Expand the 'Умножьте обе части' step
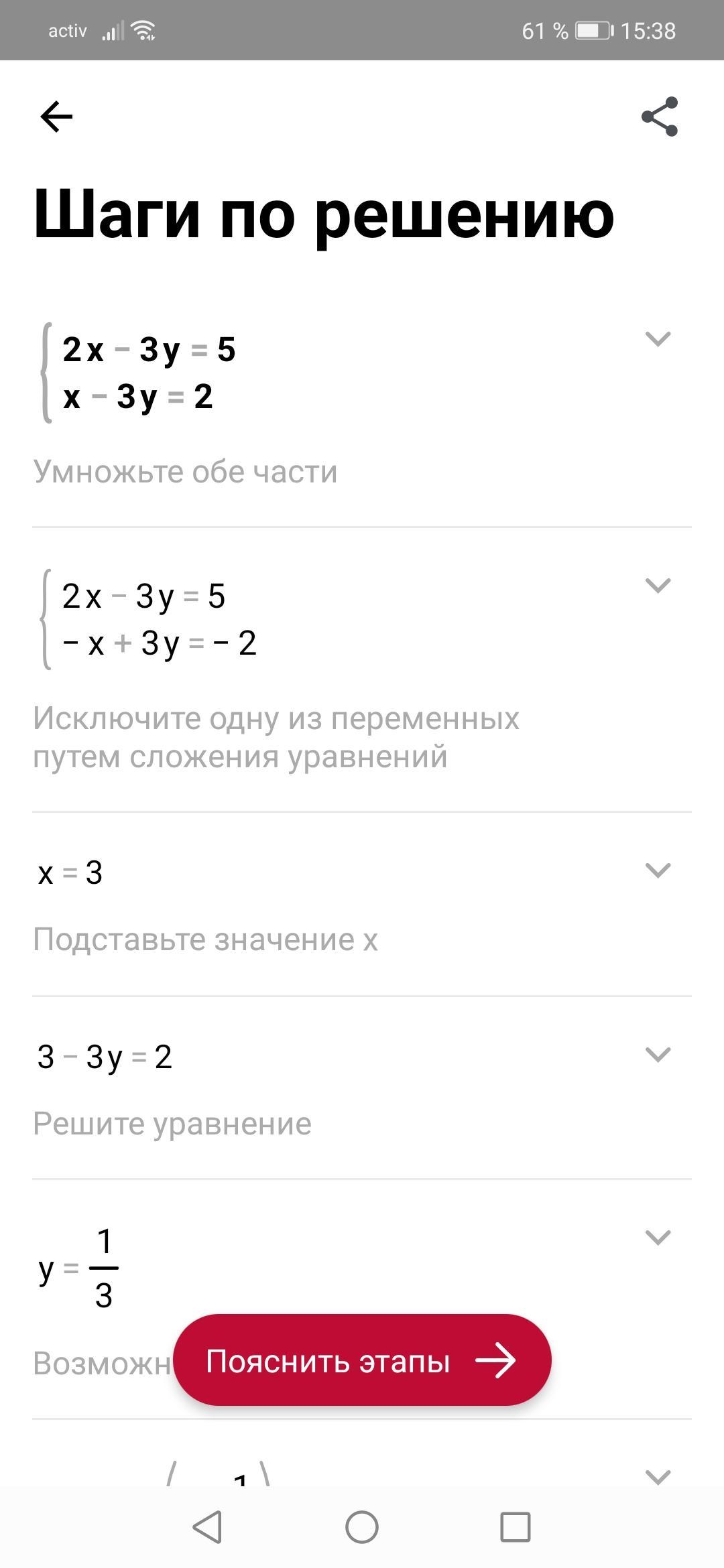The image size is (724, 1568). (657, 339)
